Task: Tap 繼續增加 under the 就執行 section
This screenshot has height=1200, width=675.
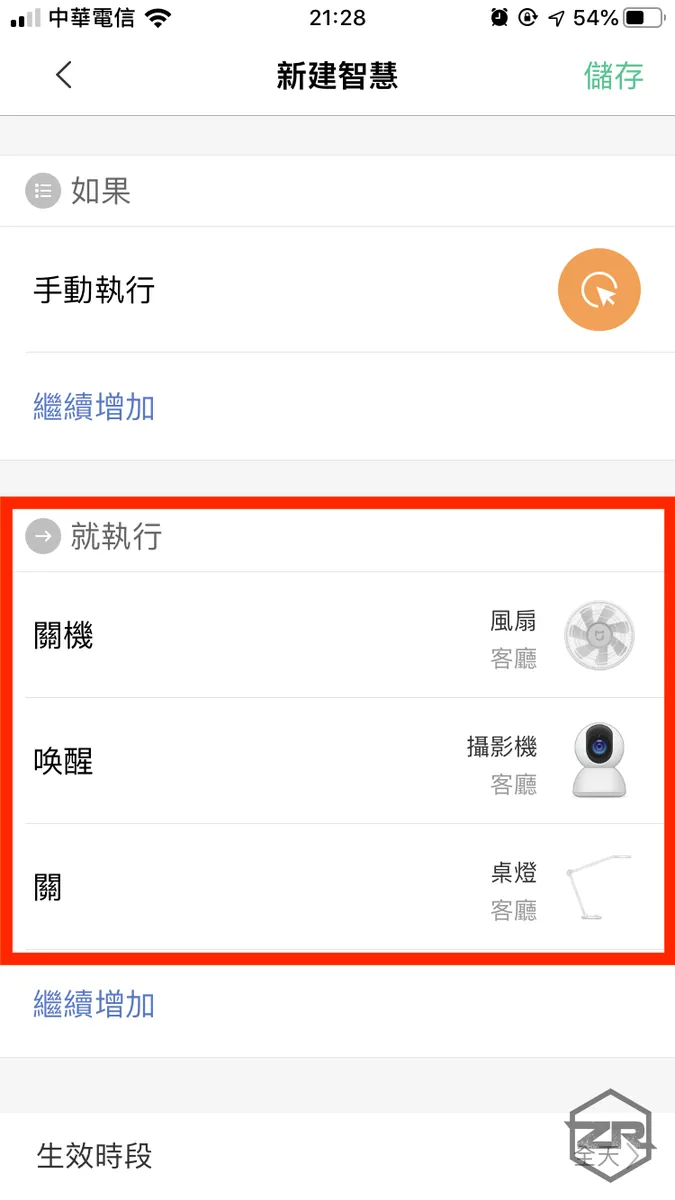Action: (94, 1004)
